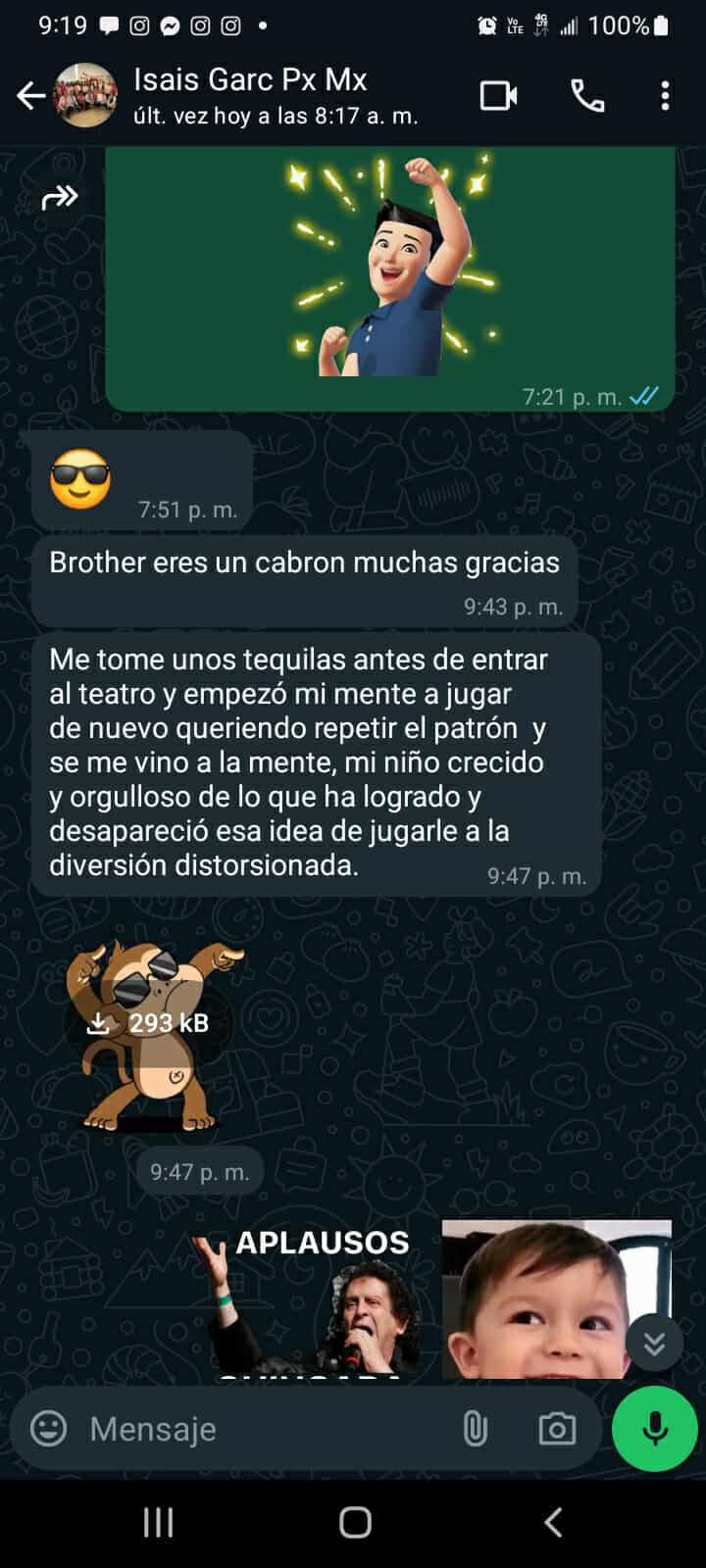The width and height of the screenshot is (706, 1568).
Task: Open the APLAUSOS sticker
Action: tap(314, 1298)
